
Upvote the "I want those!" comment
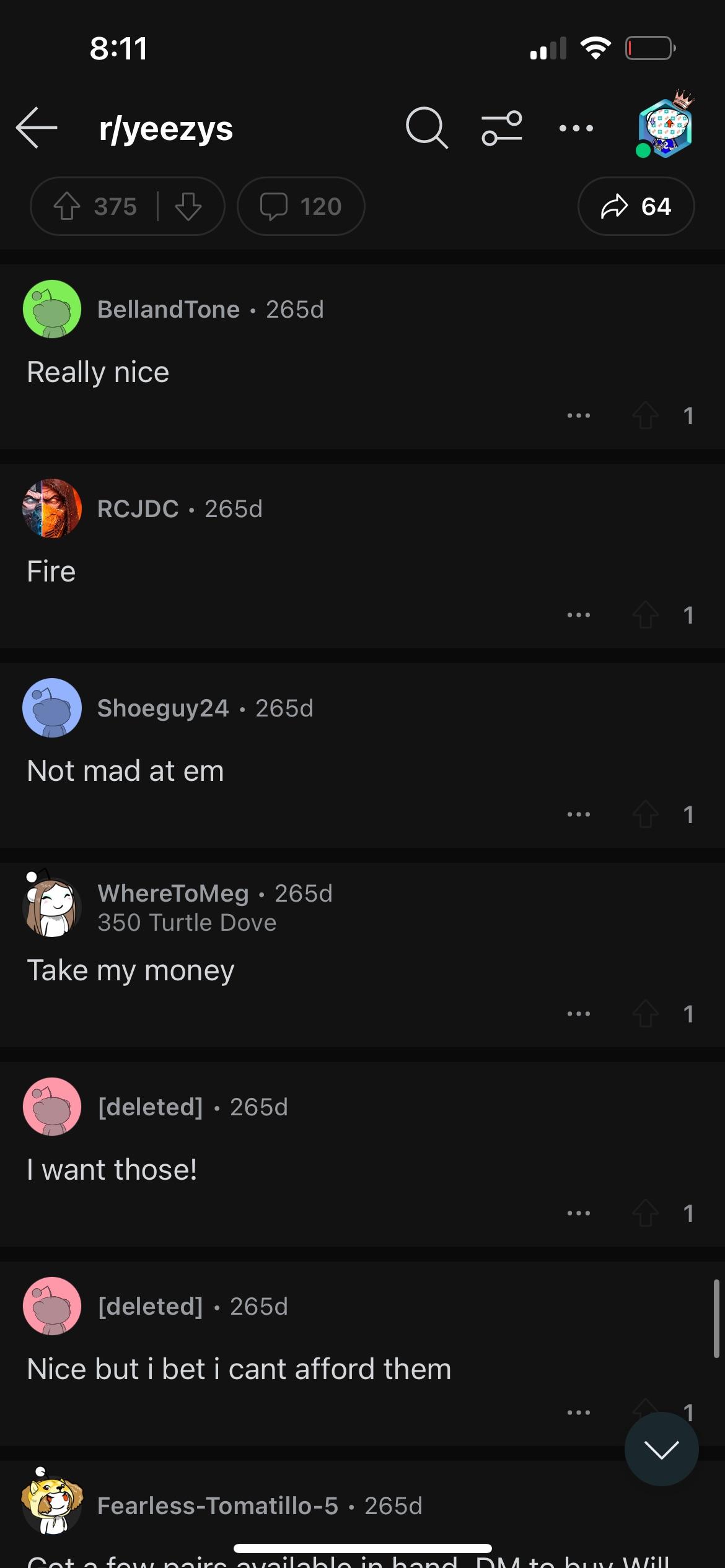(x=646, y=1213)
